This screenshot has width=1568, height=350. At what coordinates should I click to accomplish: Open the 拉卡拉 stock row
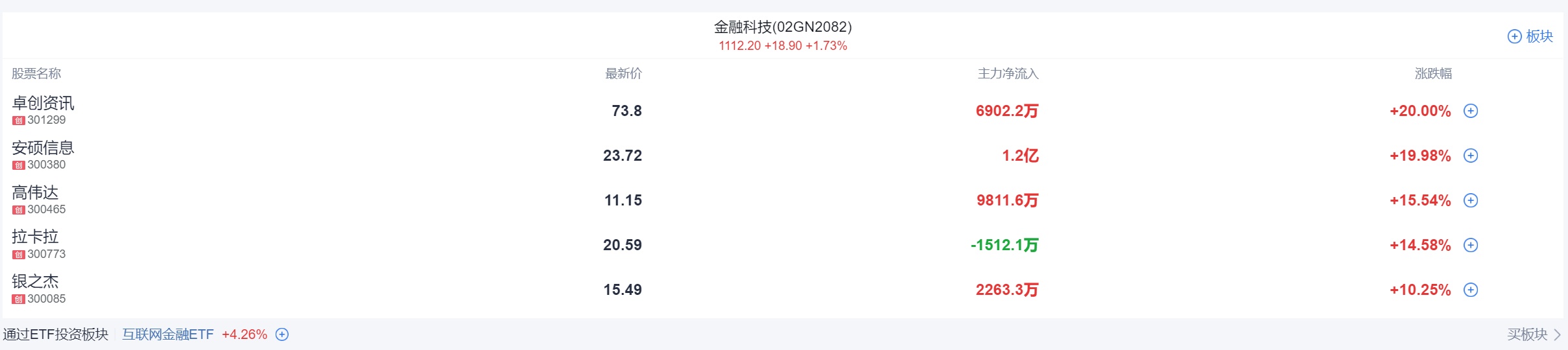coord(35,238)
